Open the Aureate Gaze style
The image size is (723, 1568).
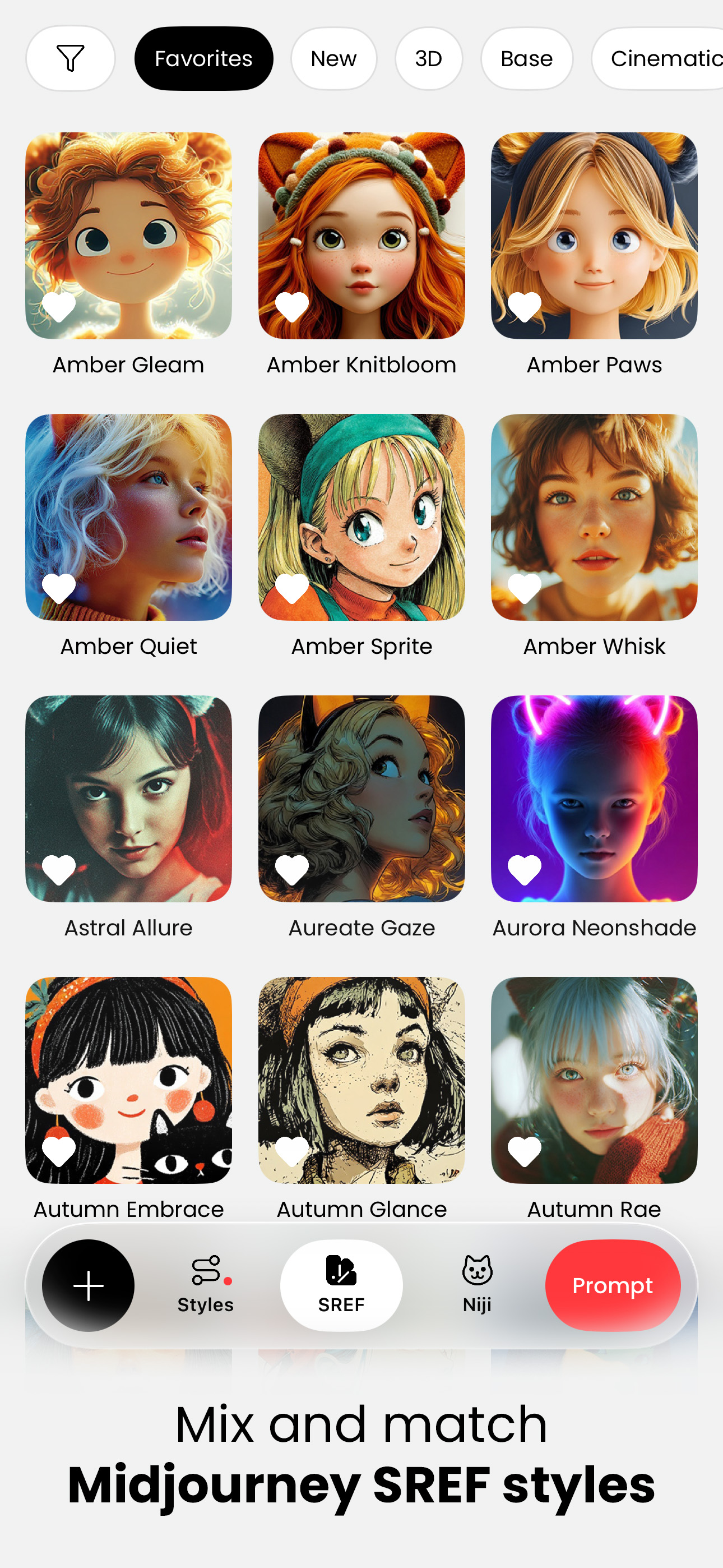(361, 799)
